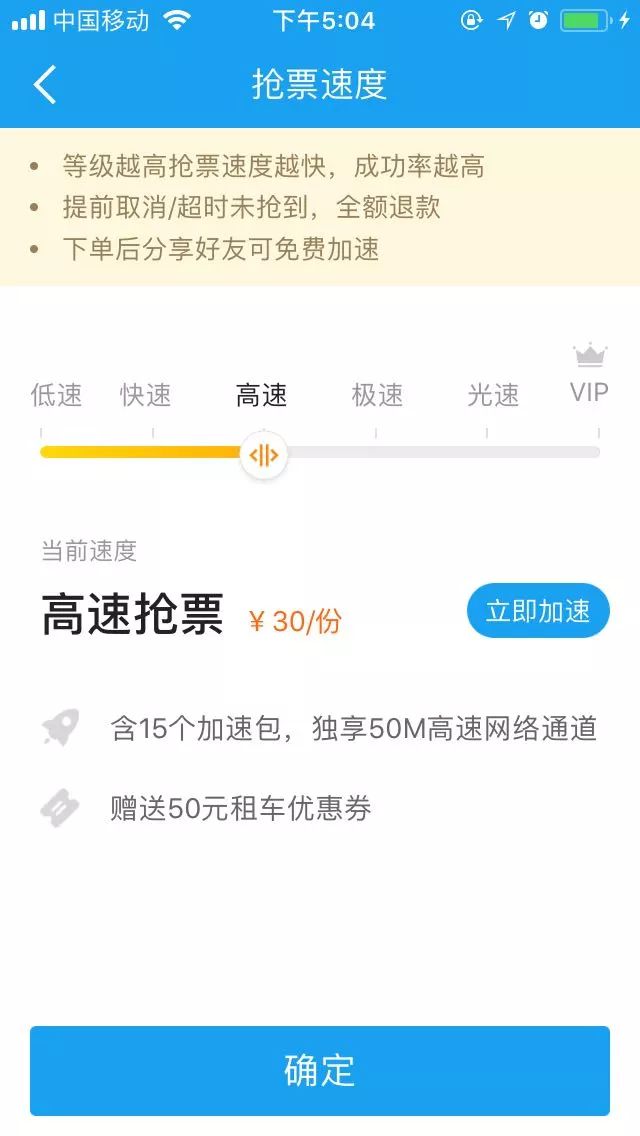Select the 极速 speed level

point(377,396)
